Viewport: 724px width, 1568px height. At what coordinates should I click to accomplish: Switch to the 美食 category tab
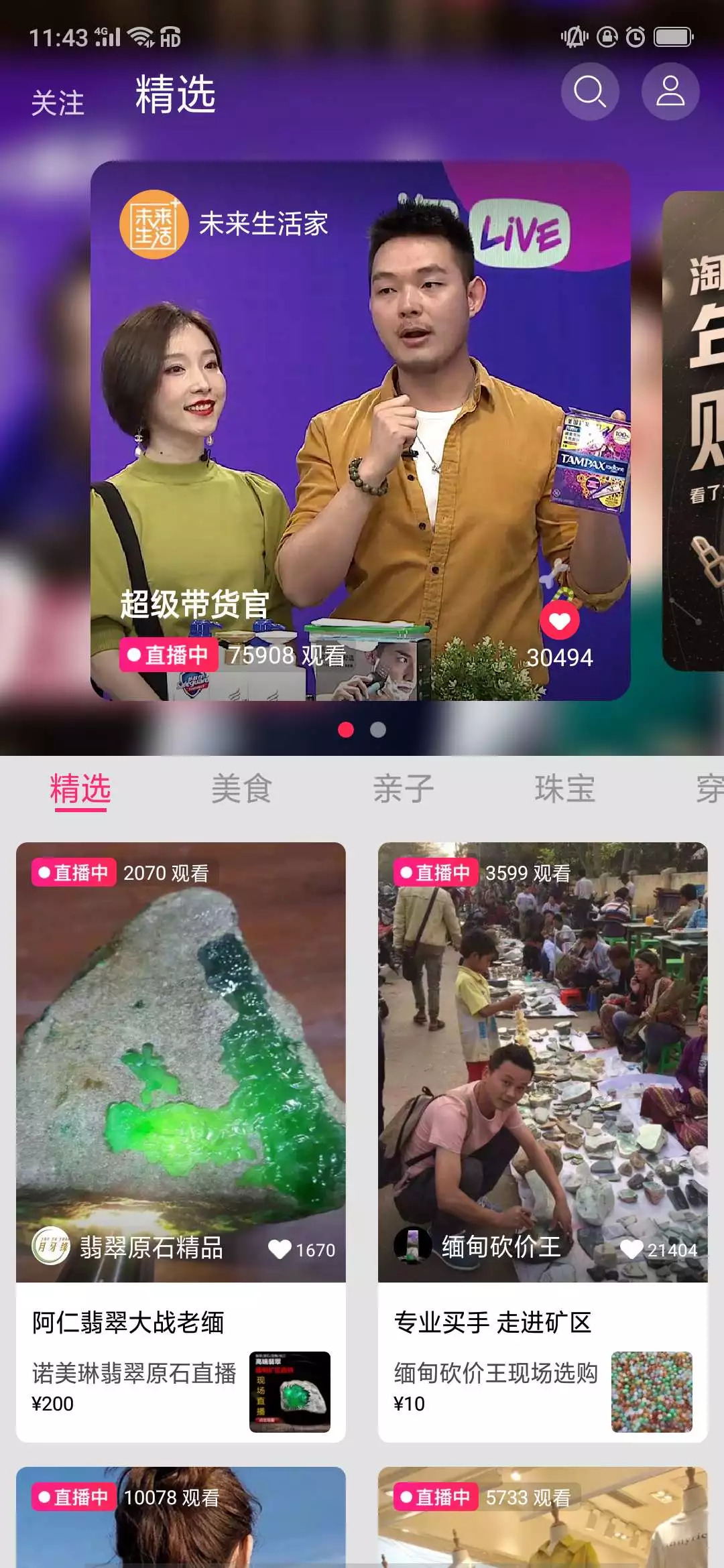(241, 789)
